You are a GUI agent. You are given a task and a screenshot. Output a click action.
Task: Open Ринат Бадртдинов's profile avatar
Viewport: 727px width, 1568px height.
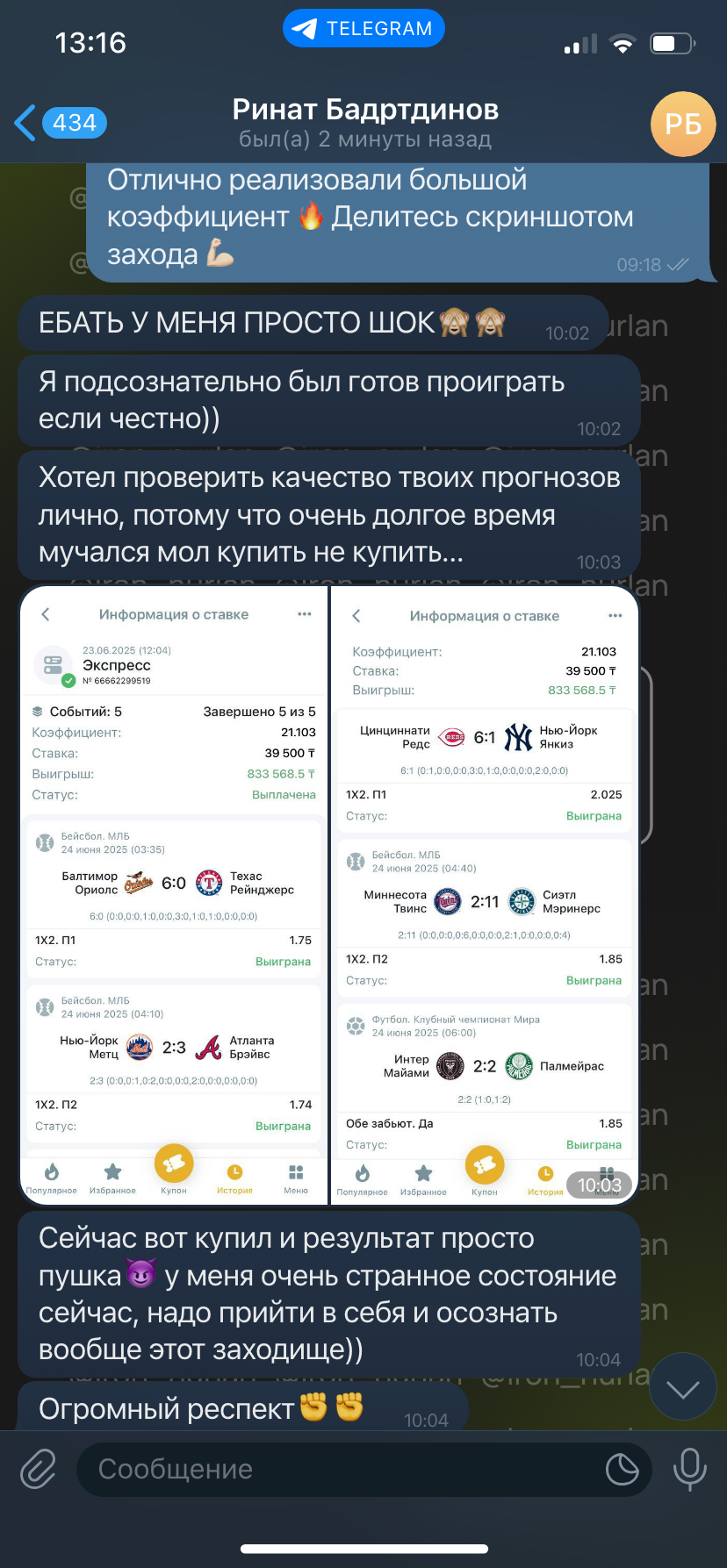tap(683, 124)
